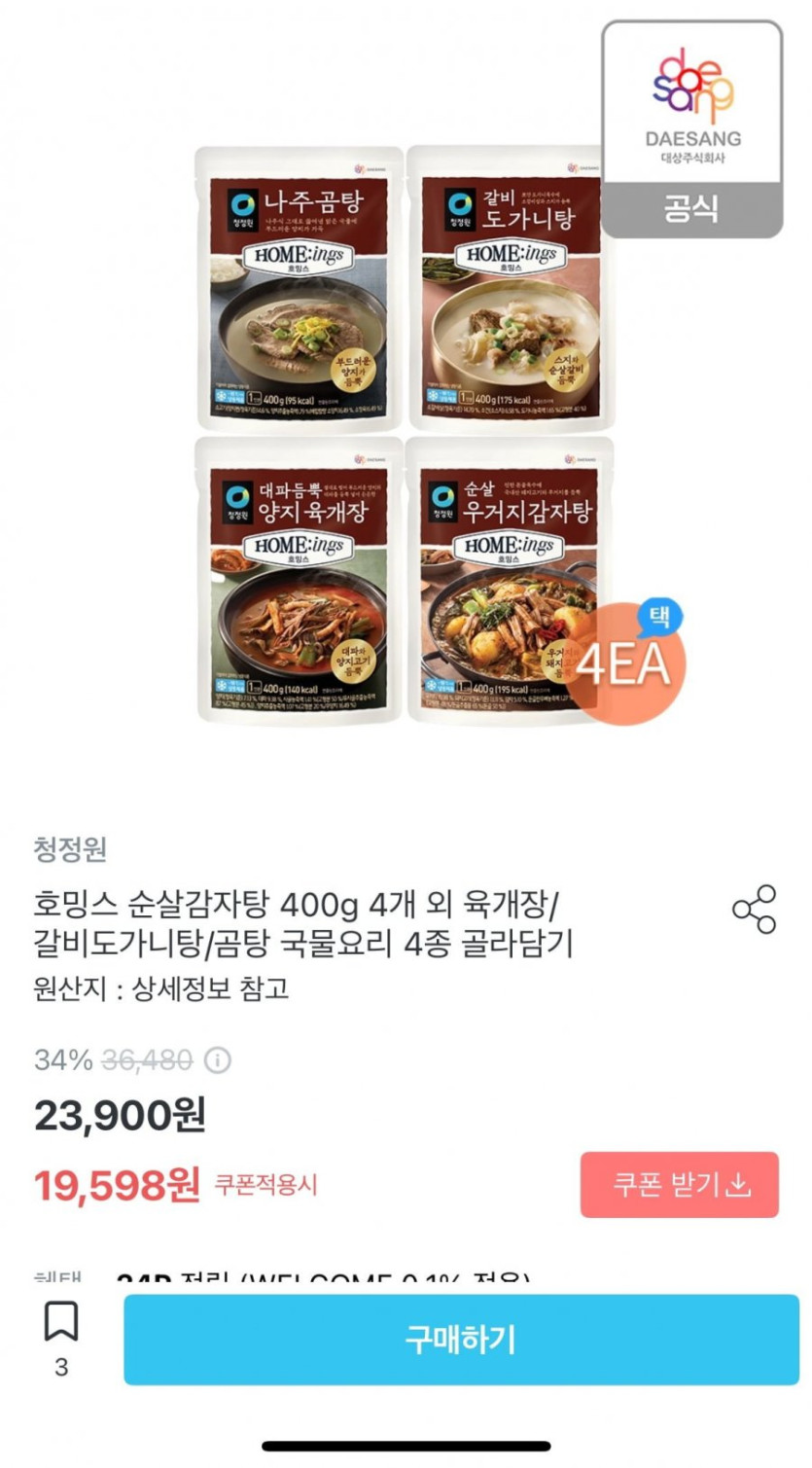This screenshot has width=812, height=1468.
Task: Tap the blue 구매하기 purchase button
Action: [460, 1339]
